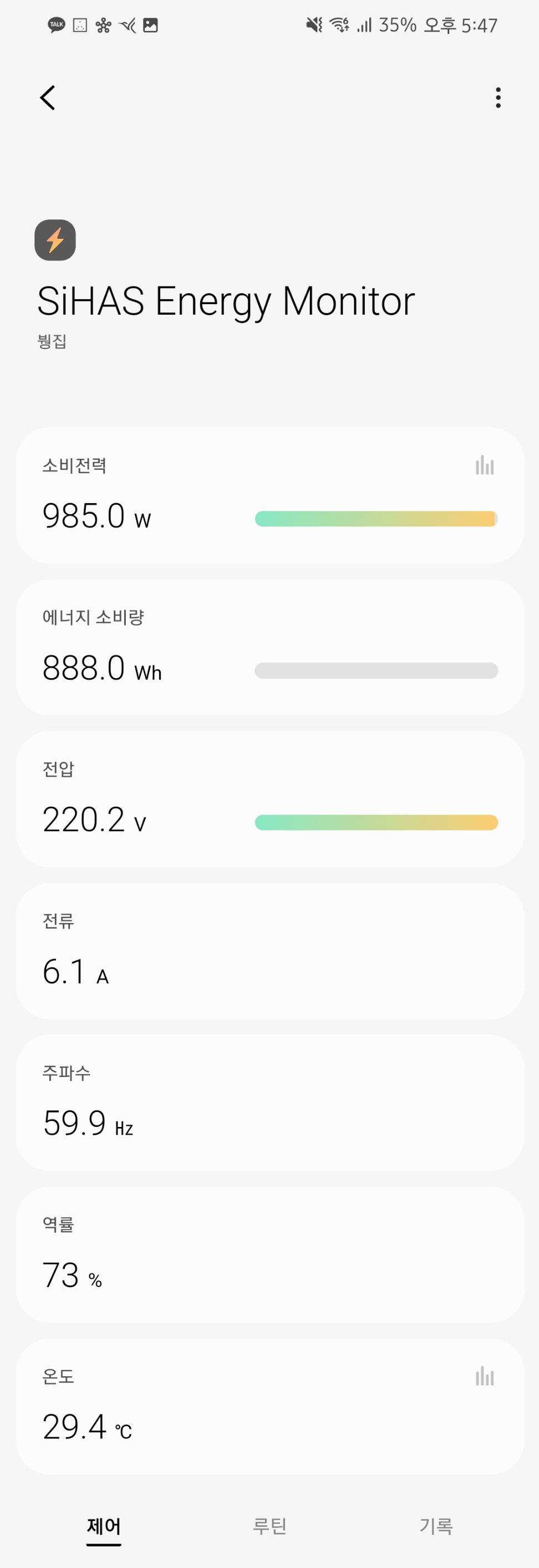The height and width of the screenshot is (1568, 539).
Task: Switch to the 기록 tab
Action: [436, 1526]
